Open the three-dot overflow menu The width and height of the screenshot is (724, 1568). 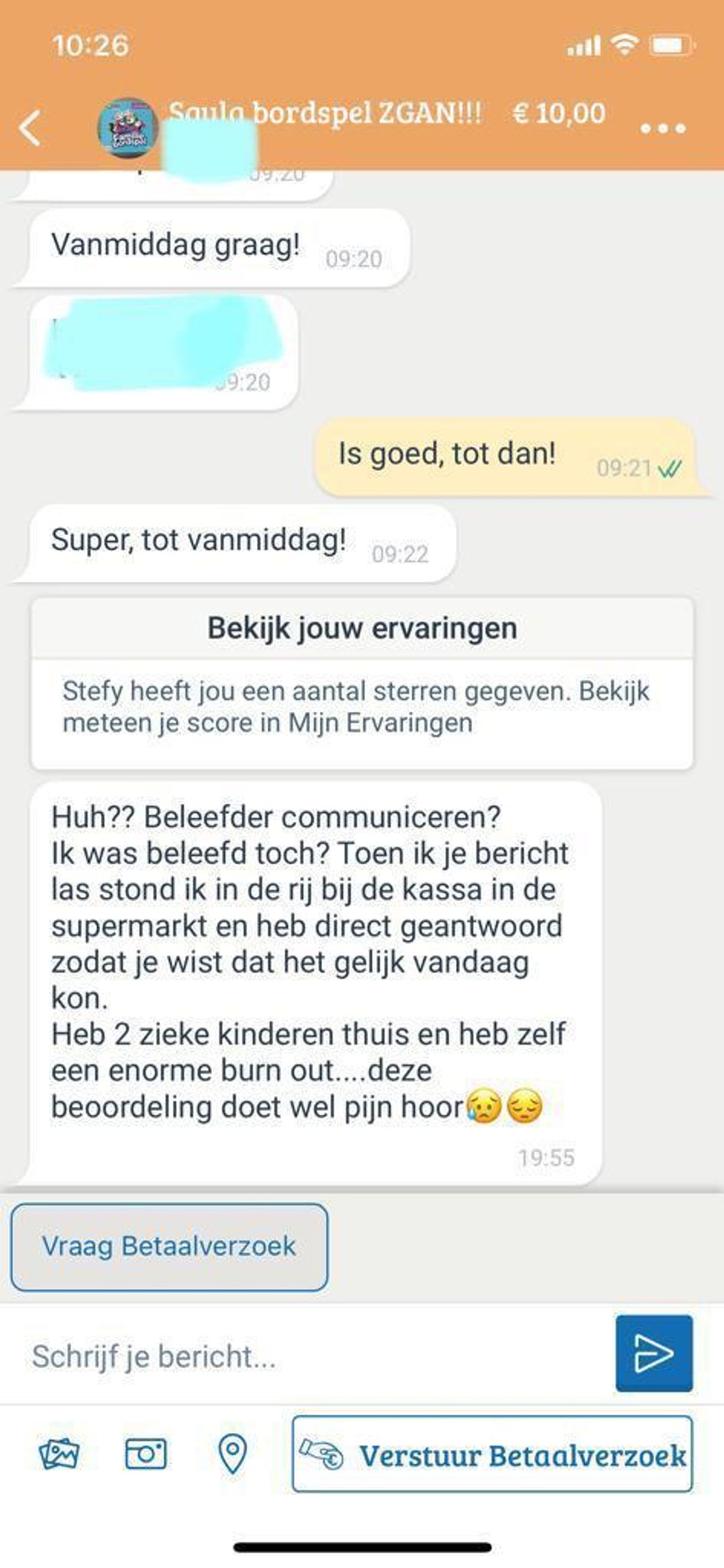[662, 129]
